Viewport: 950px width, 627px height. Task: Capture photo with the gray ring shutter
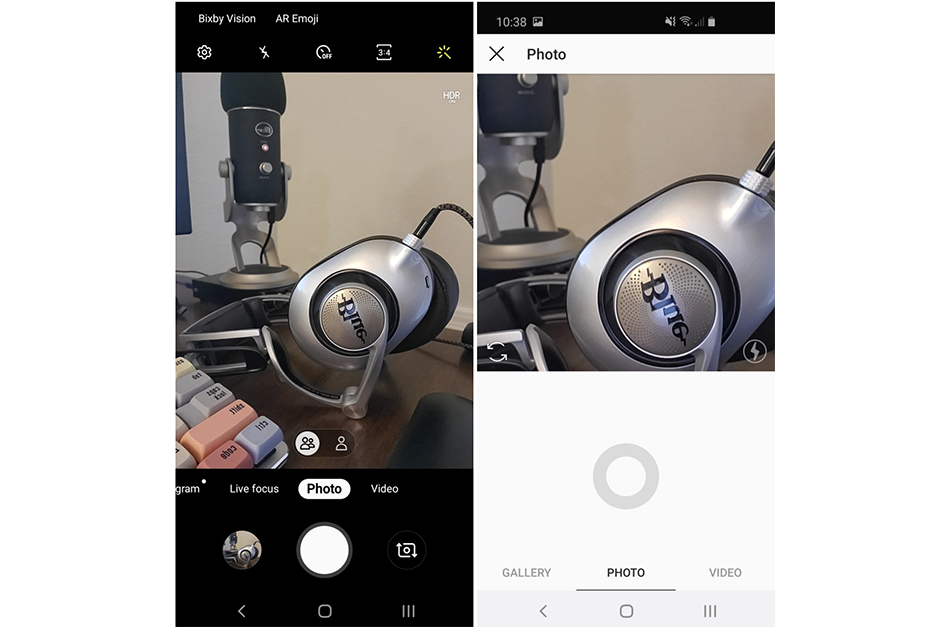click(x=626, y=476)
